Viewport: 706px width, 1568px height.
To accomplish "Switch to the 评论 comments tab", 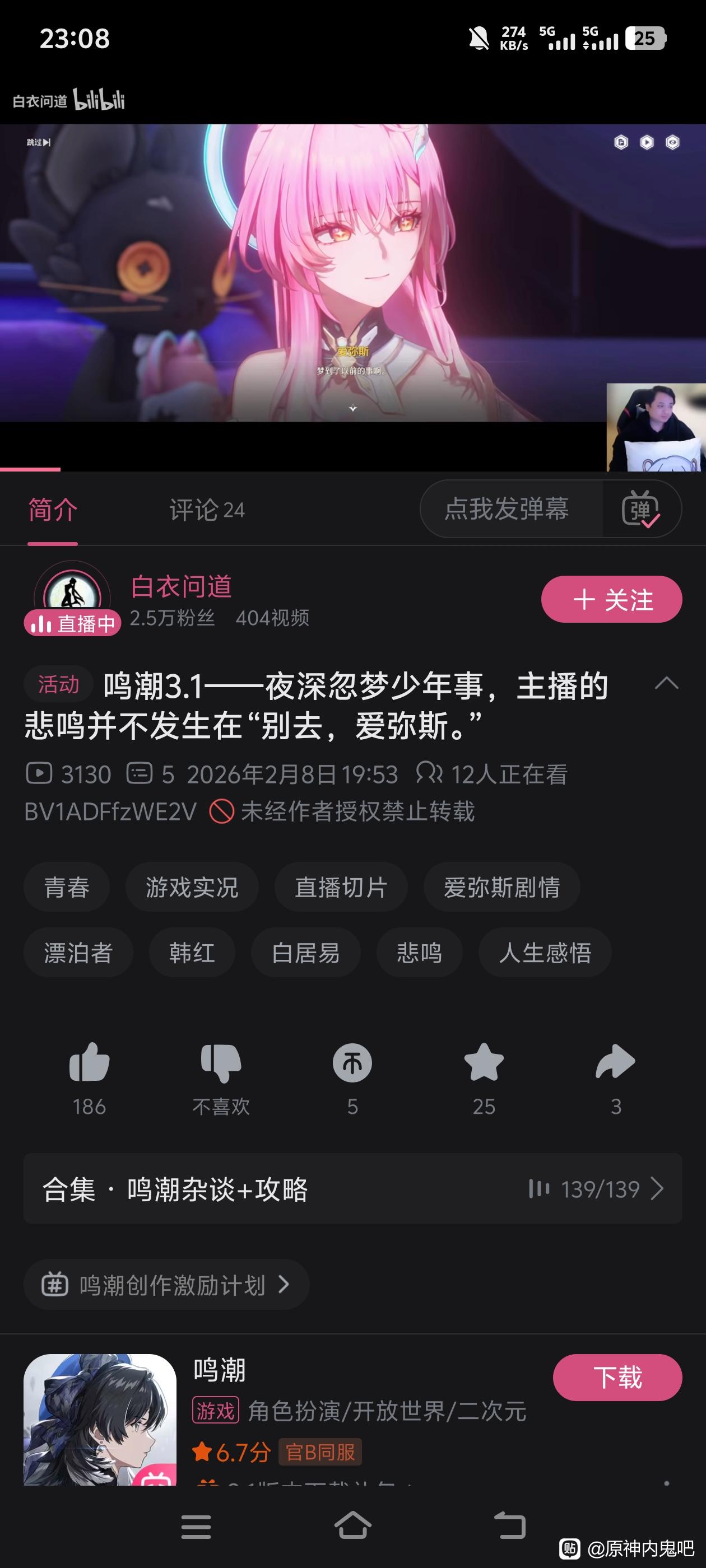I will coord(207,510).
